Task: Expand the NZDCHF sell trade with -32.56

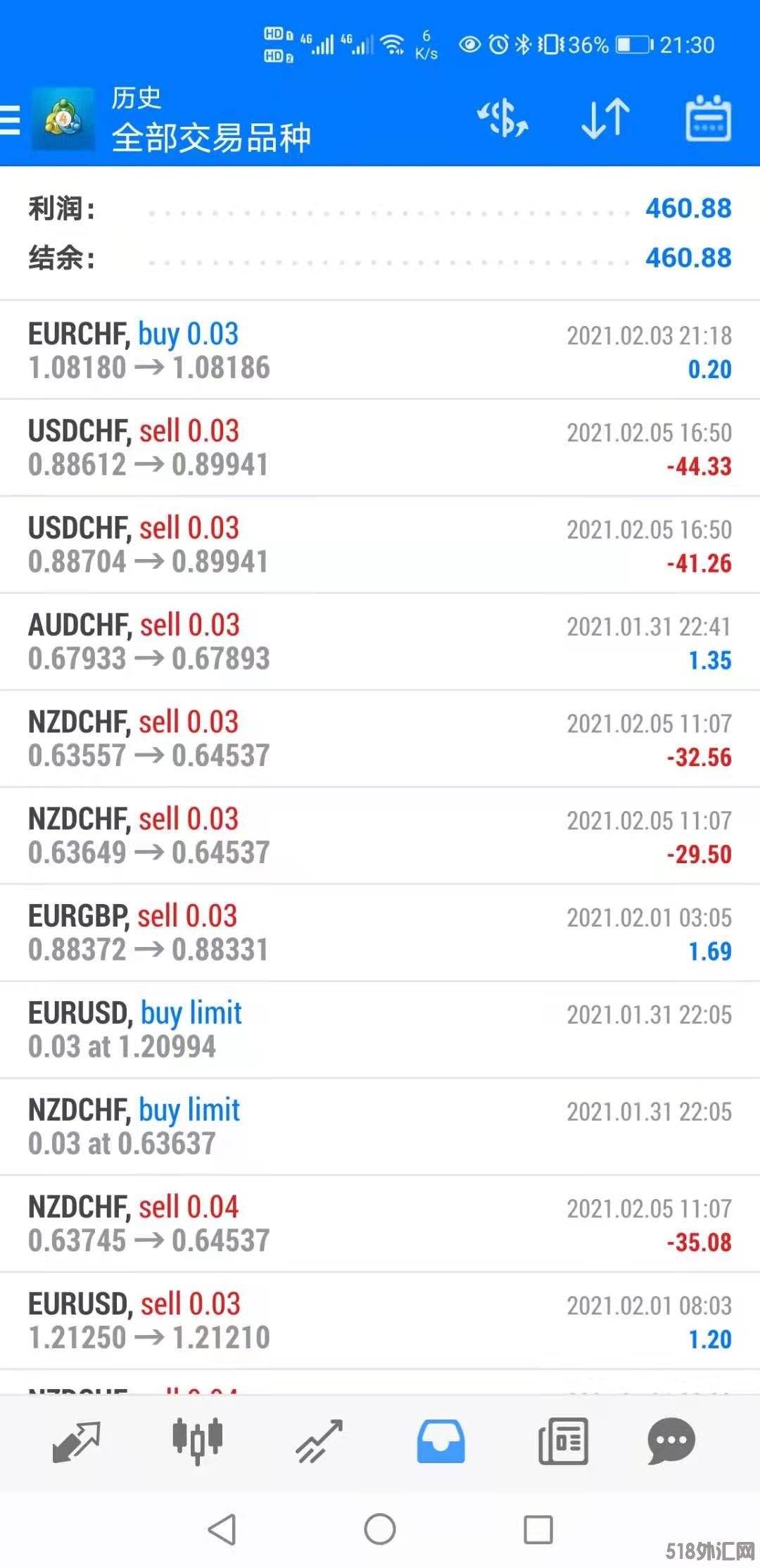Action: pyautogui.click(x=380, y=739)
